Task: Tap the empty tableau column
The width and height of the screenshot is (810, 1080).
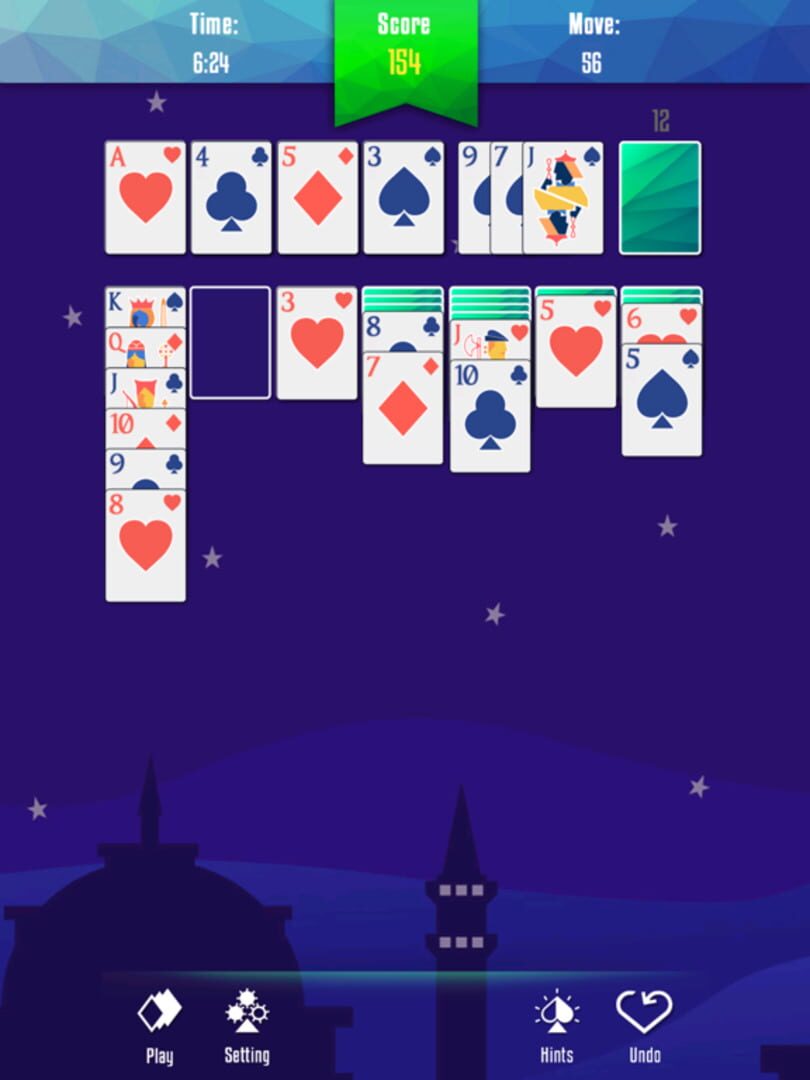Action: 231,343
